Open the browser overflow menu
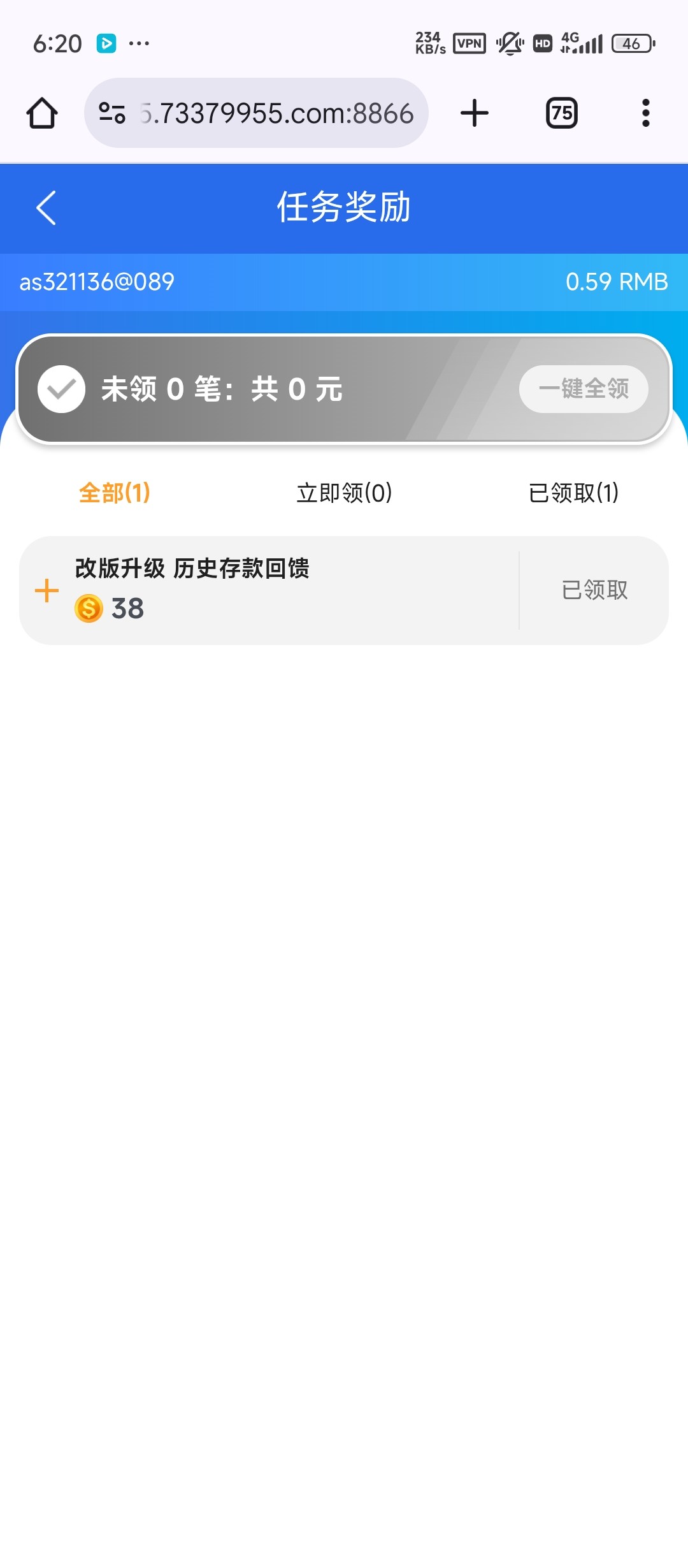The image size is (688, 1568). tap(645, 113)
